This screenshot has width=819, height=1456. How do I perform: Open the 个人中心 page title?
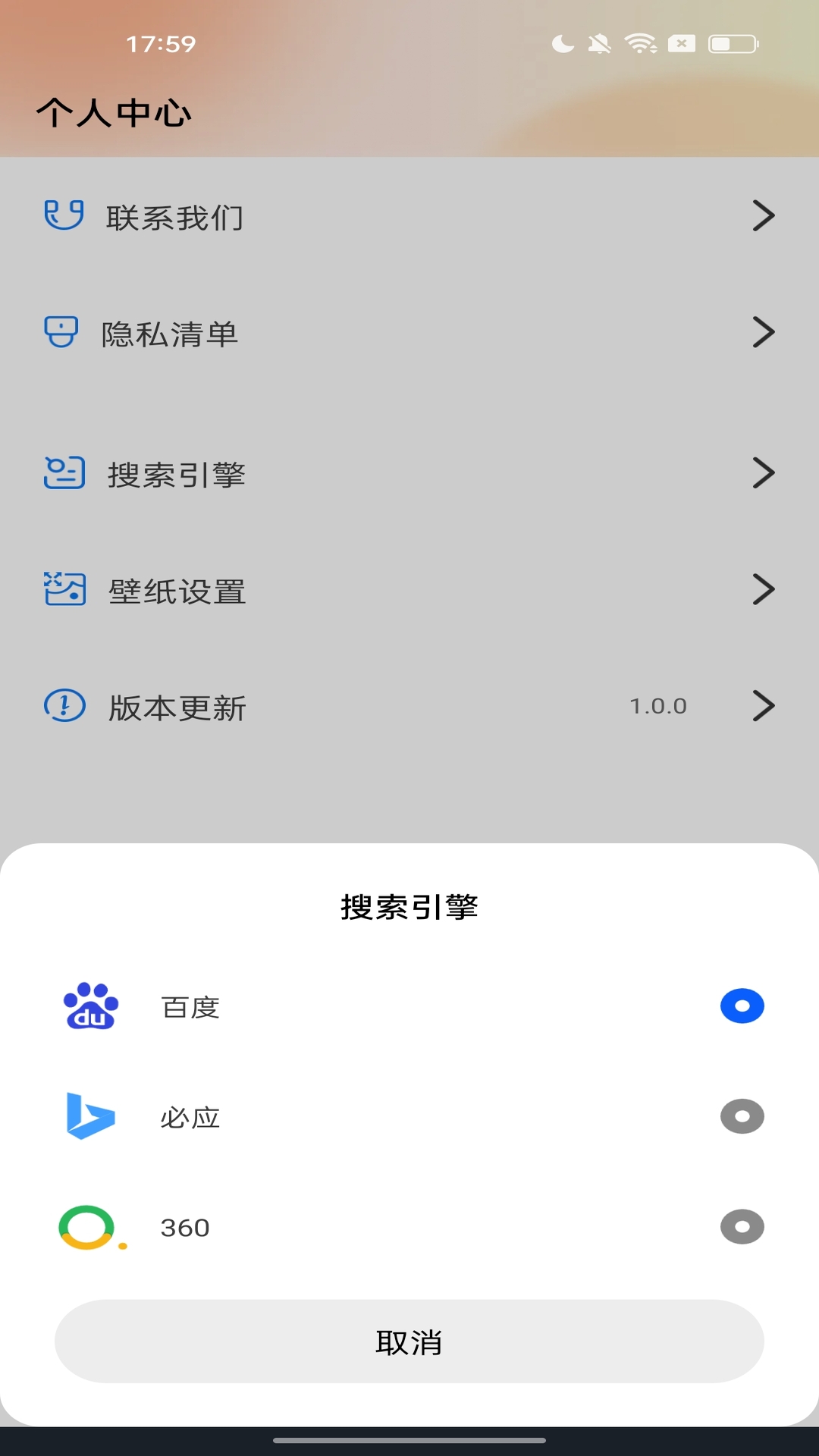115,112
